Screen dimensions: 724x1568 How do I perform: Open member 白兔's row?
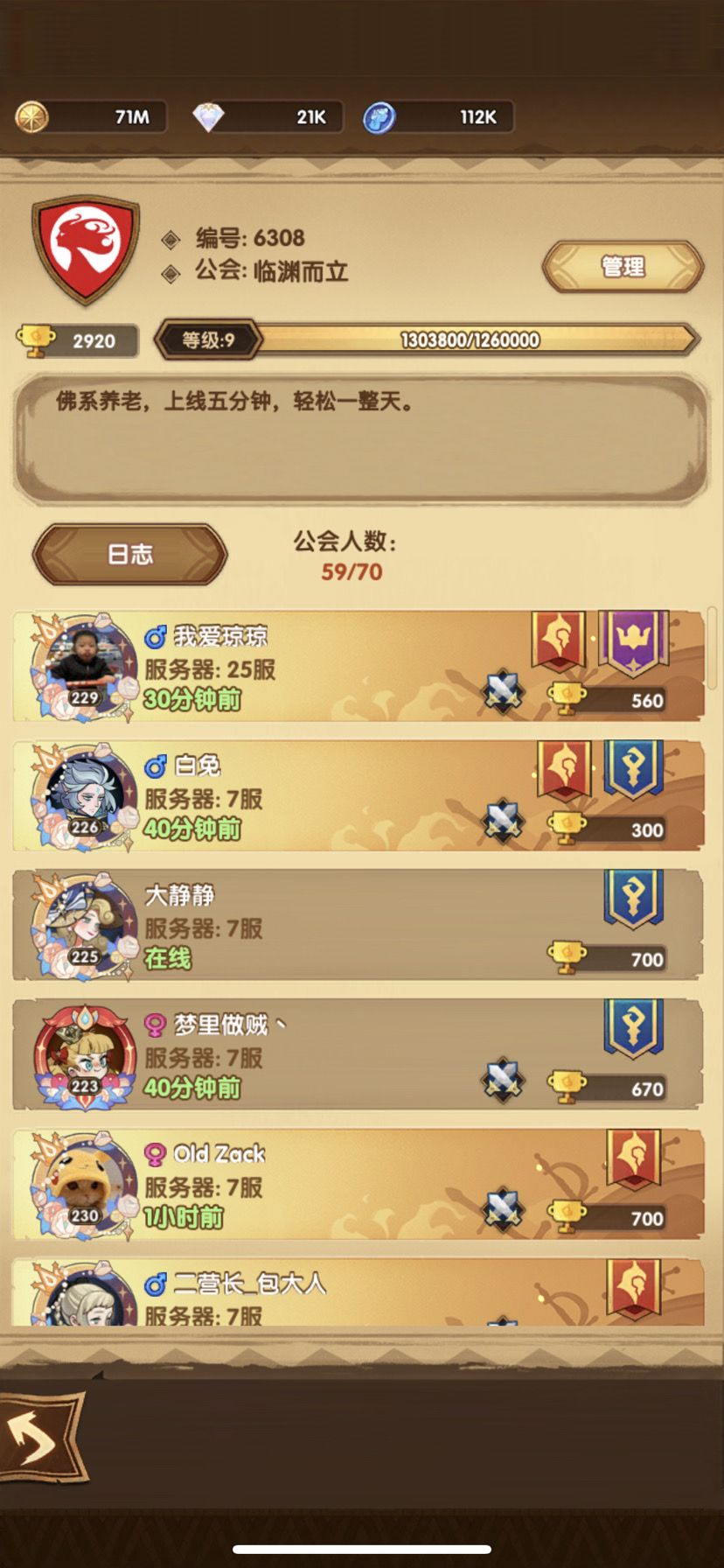click(359, 796)
